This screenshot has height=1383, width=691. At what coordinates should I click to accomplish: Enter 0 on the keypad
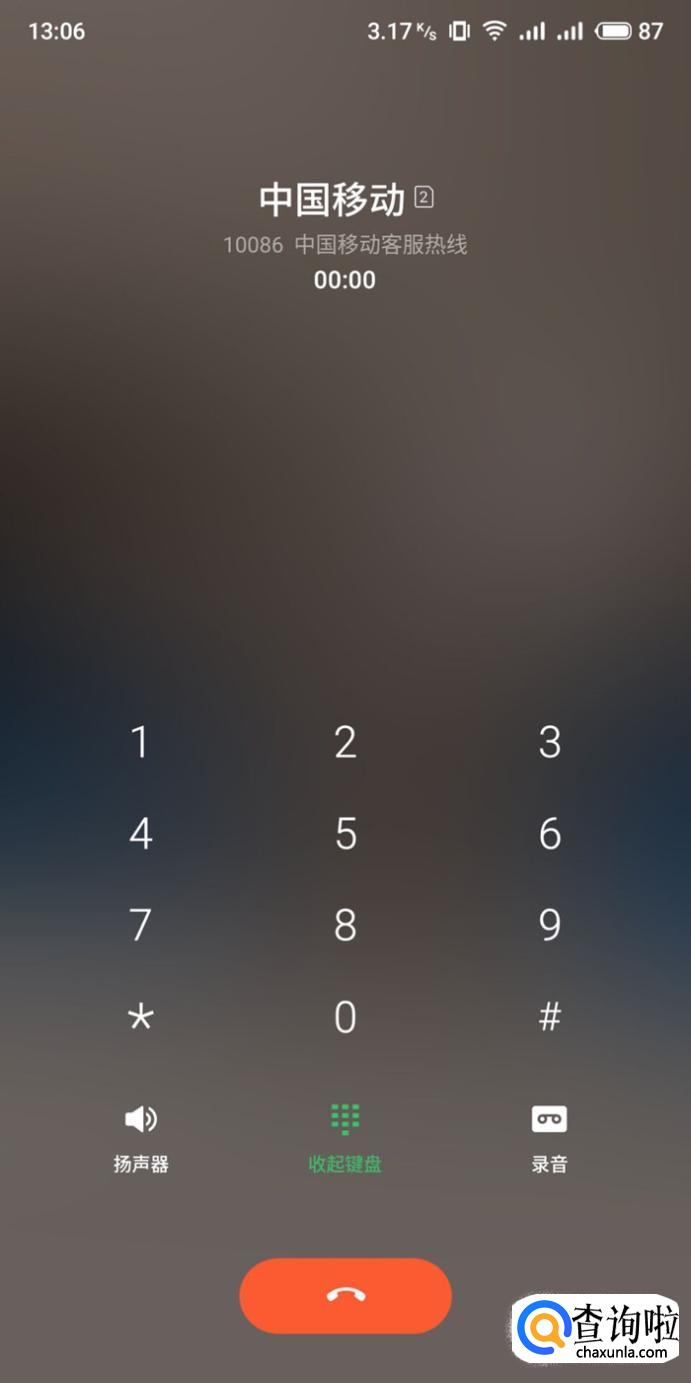pos(345,1017)
